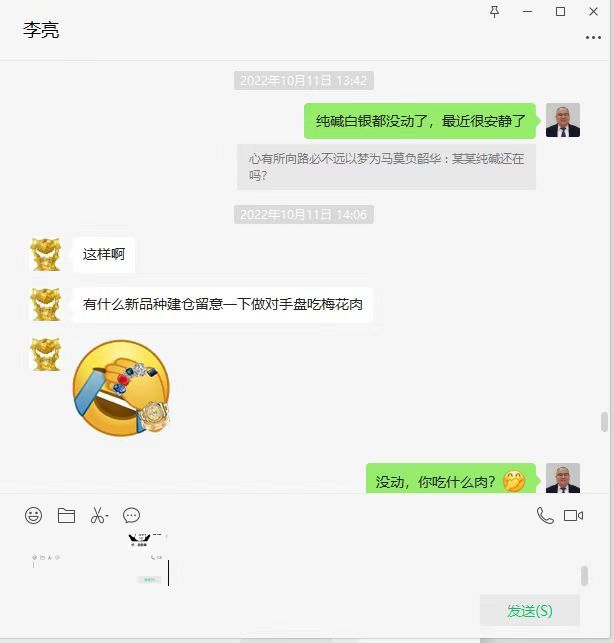The height and width of the screenshot is (643, 614).
Task: Start a voice call
Action: click(545, 516)
